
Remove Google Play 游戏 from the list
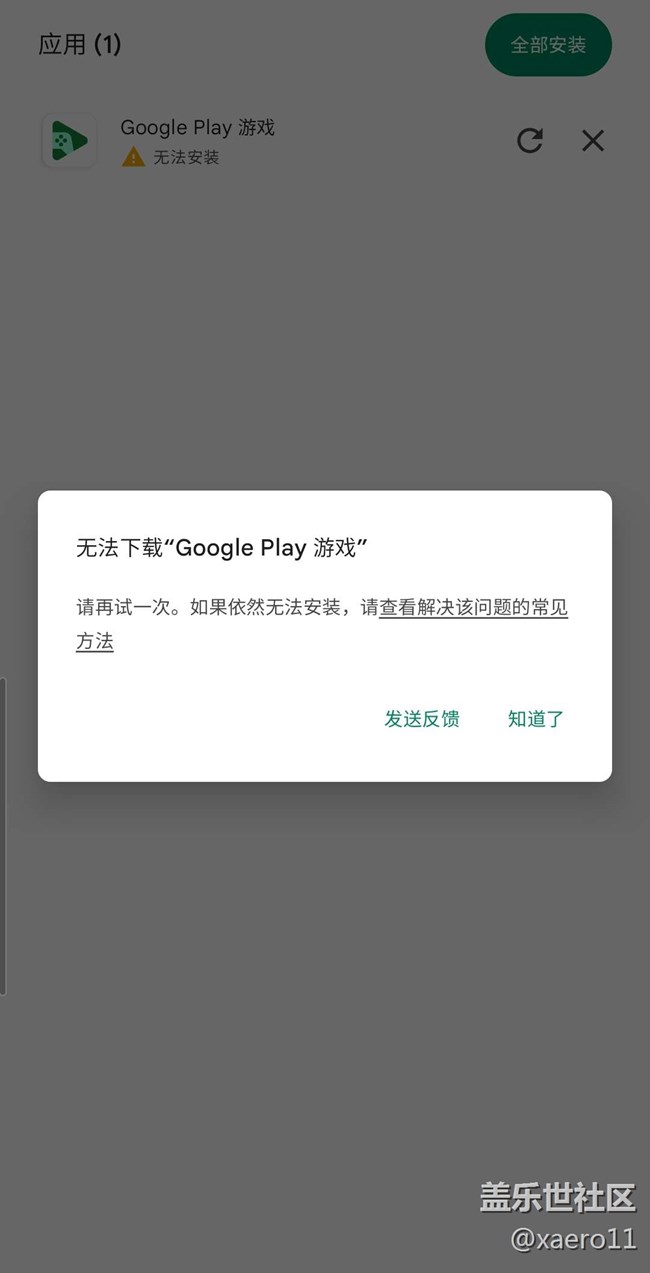point(593,141)
